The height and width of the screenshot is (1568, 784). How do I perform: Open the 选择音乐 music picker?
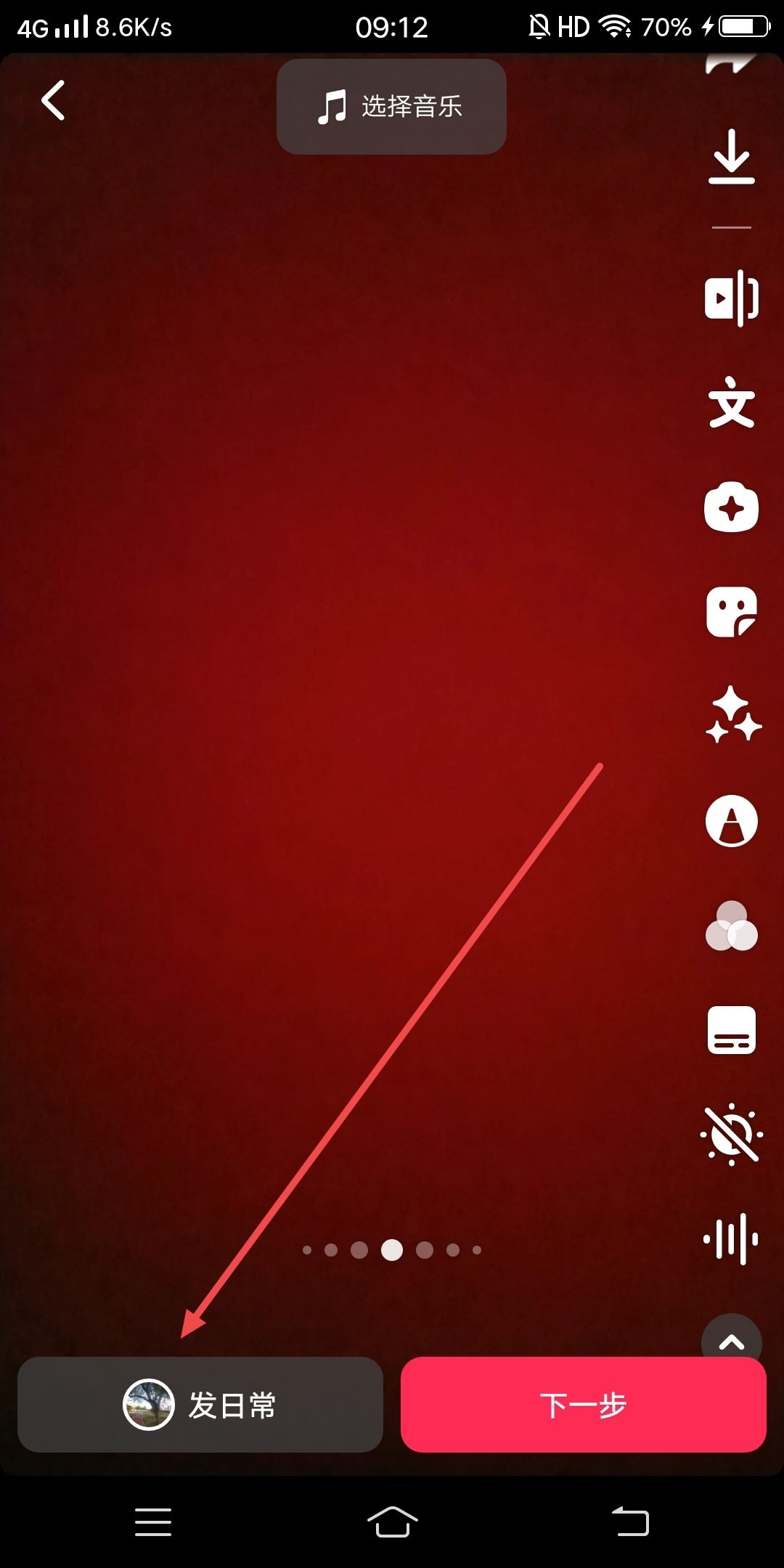pos(391,107)
